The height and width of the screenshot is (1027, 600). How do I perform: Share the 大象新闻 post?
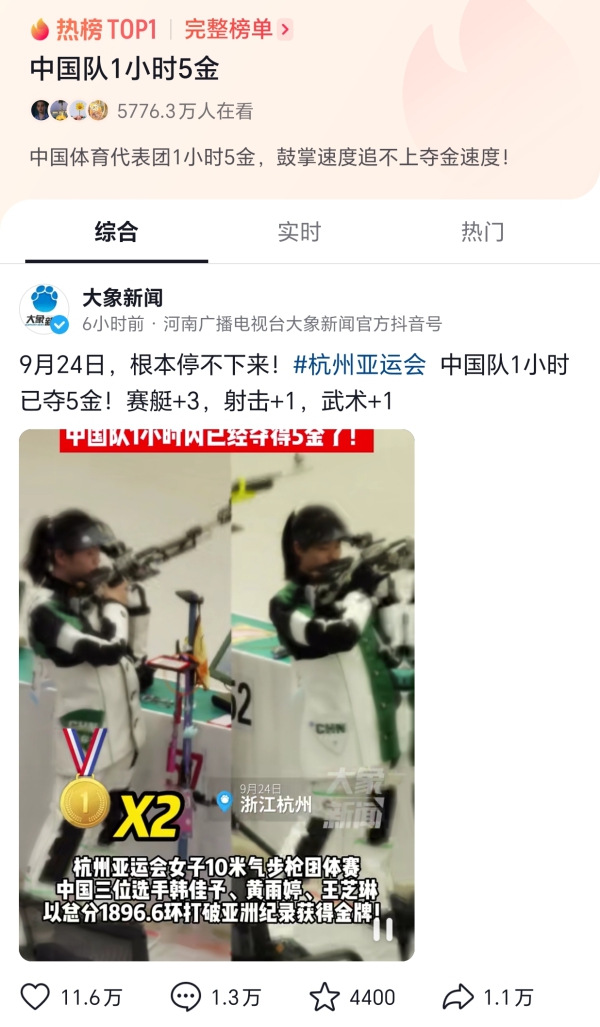coord(458,996)
